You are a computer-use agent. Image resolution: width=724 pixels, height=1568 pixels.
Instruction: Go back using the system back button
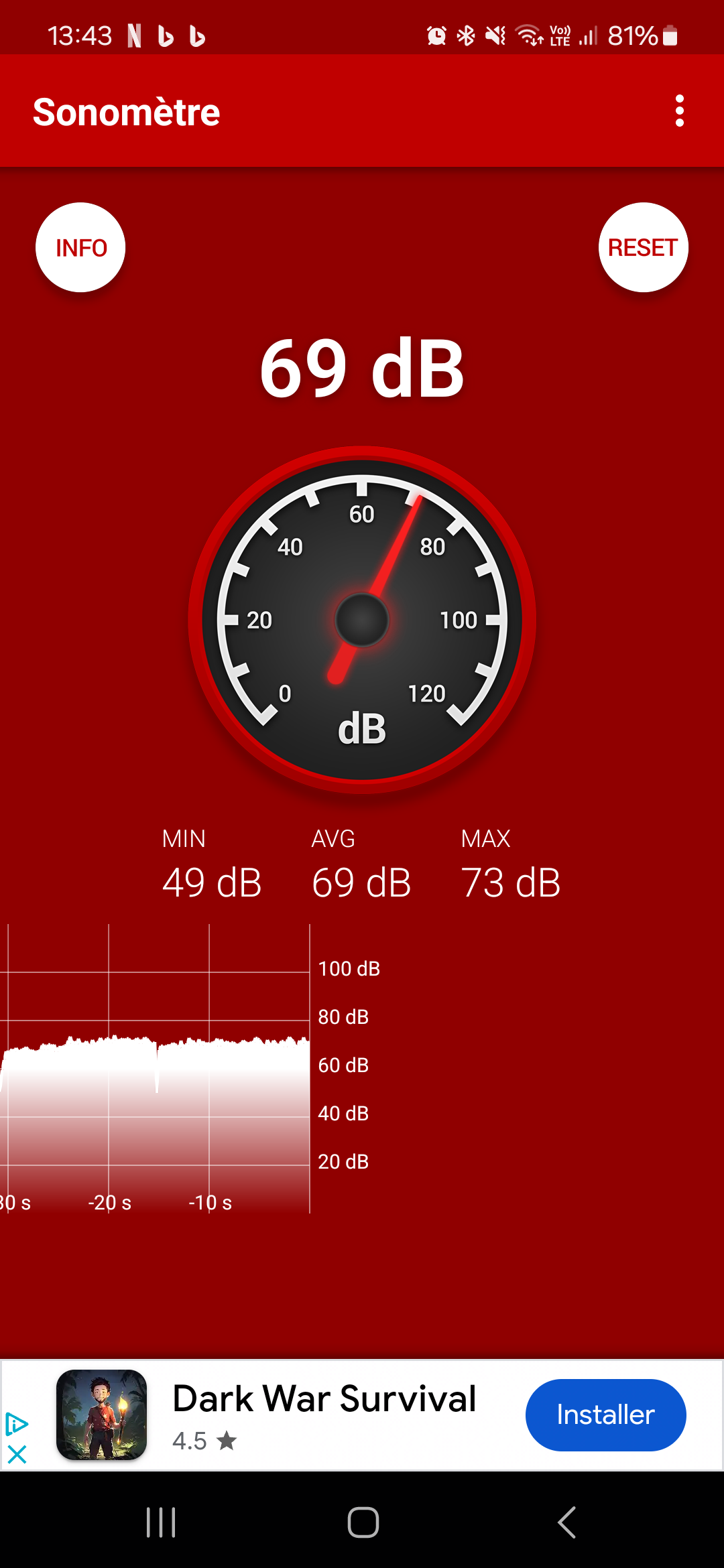point(567,1522)
